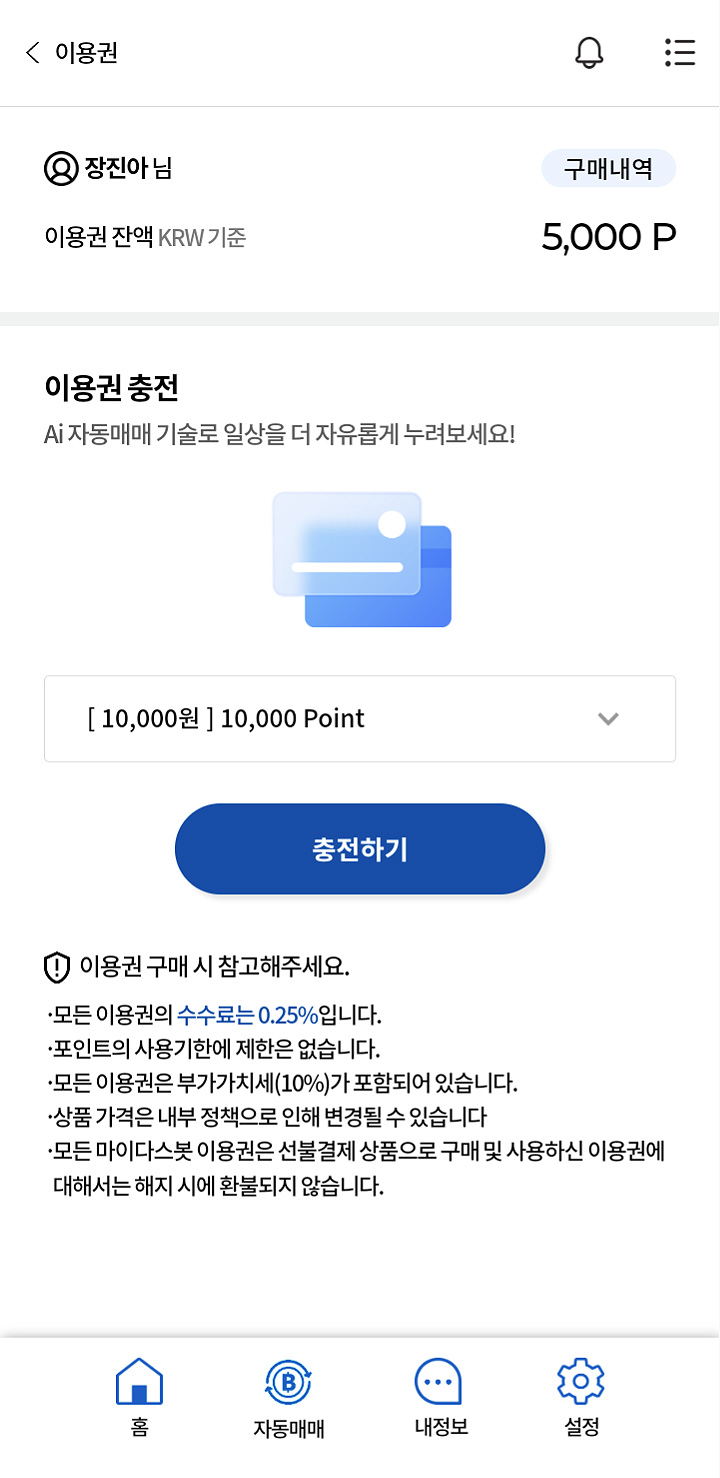Switch to the 홈 tab
The height and width of the screenshot is (1478, 720).
(140, 1396)
